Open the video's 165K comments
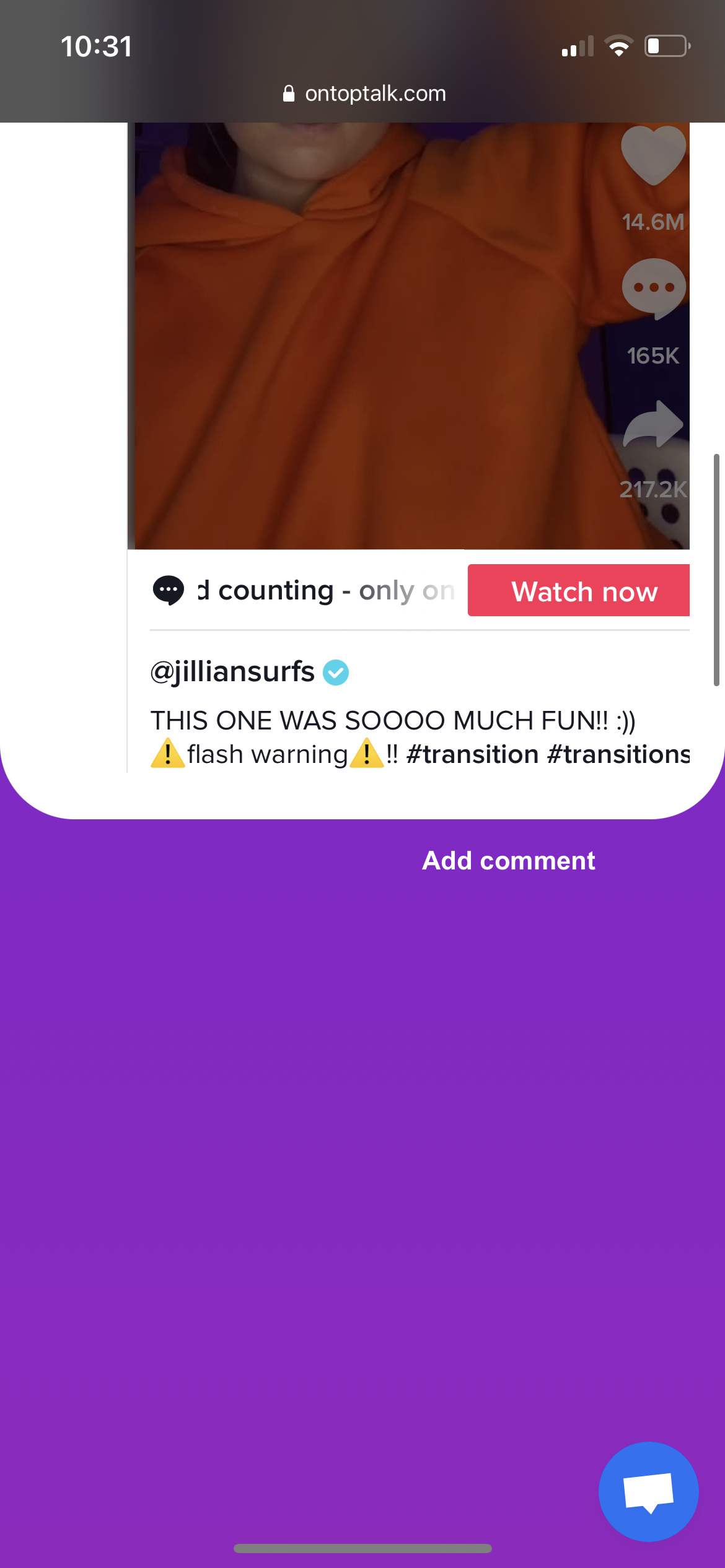Image resolution: width=725 pixels, height=1568 pixels. pyautogui.click(x=654, y=289)
